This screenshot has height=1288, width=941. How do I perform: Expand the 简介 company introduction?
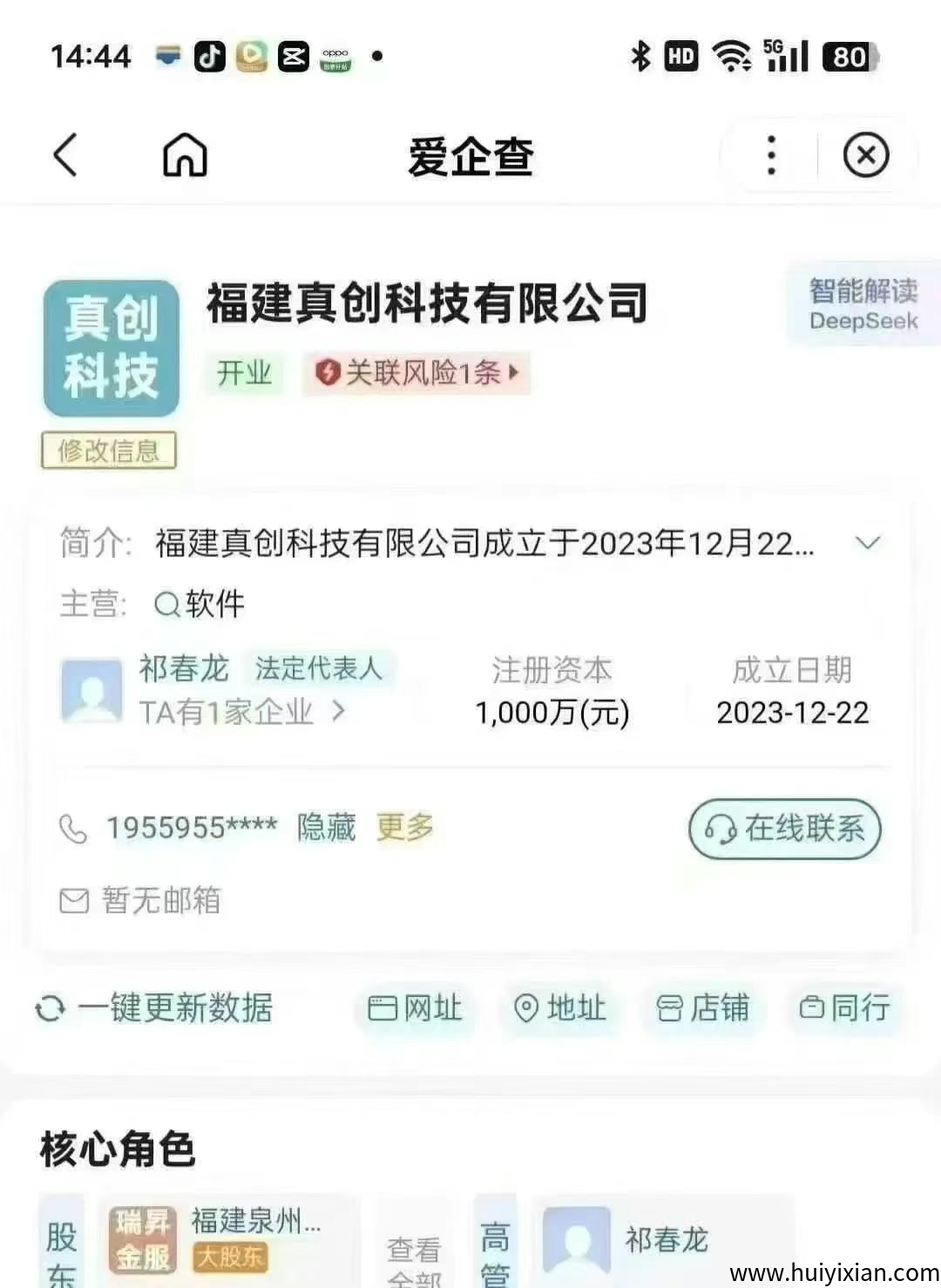tap(868, 543)
